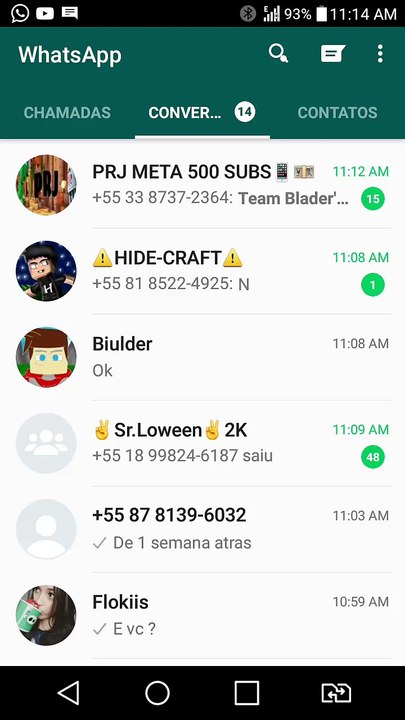Open the chat with Biulder
This screenshot has width=405, height=720.
point(202,357)
